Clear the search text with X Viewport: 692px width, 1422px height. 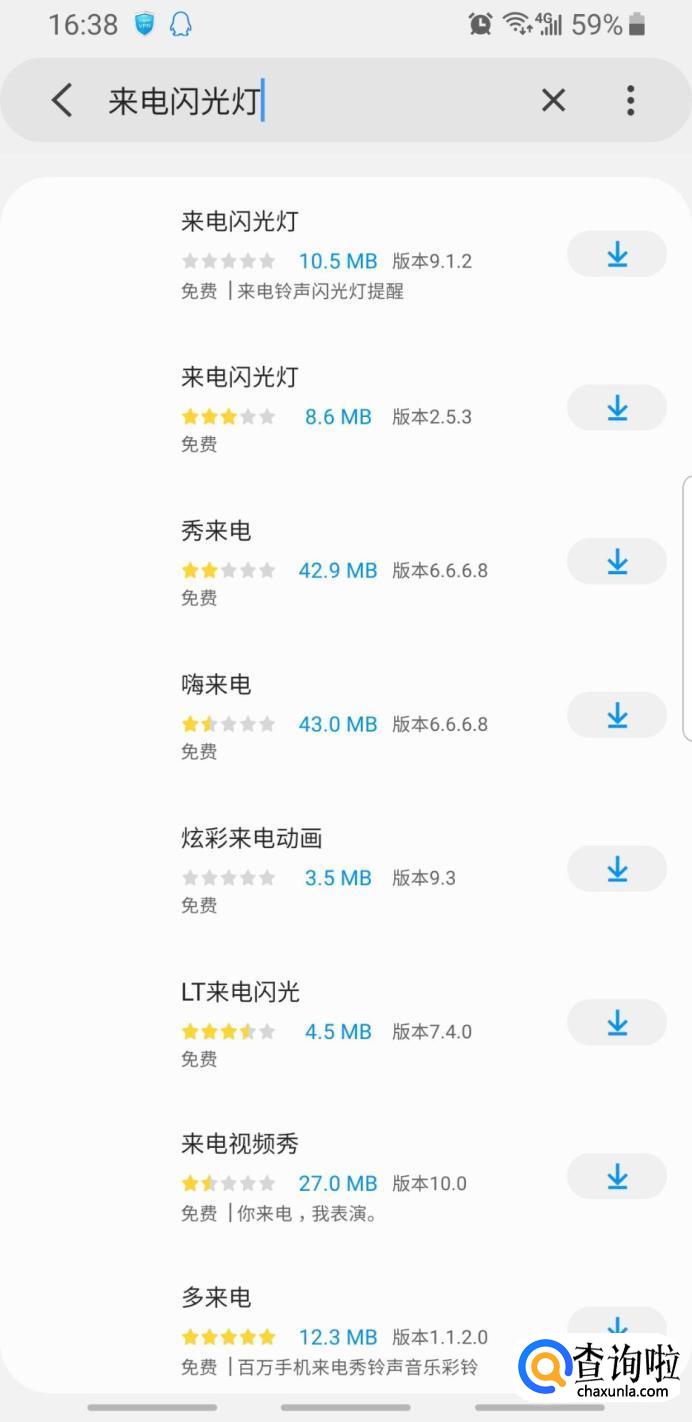pos(553,100)
